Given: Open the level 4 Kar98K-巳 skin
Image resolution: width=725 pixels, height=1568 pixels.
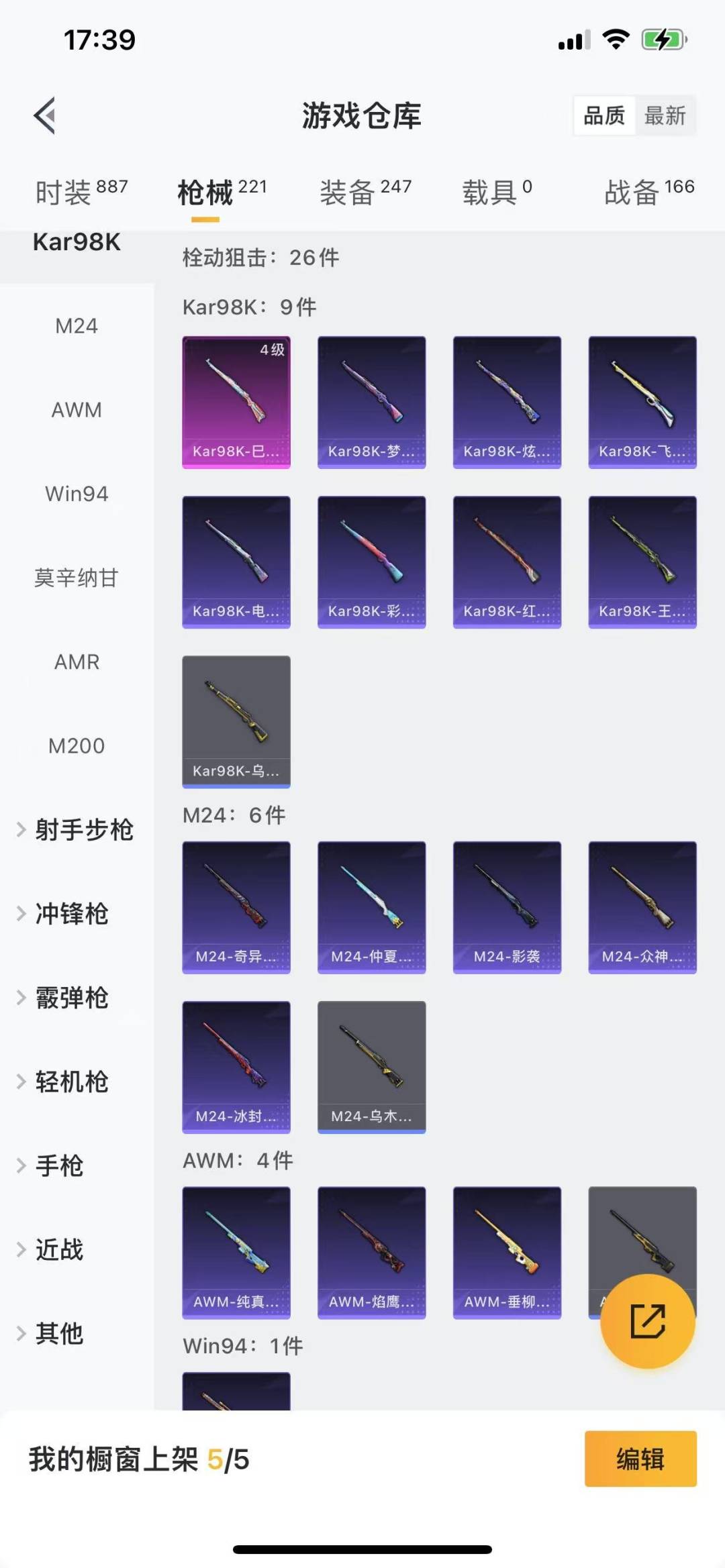Looking at the screenshot, I should [236, 402].
